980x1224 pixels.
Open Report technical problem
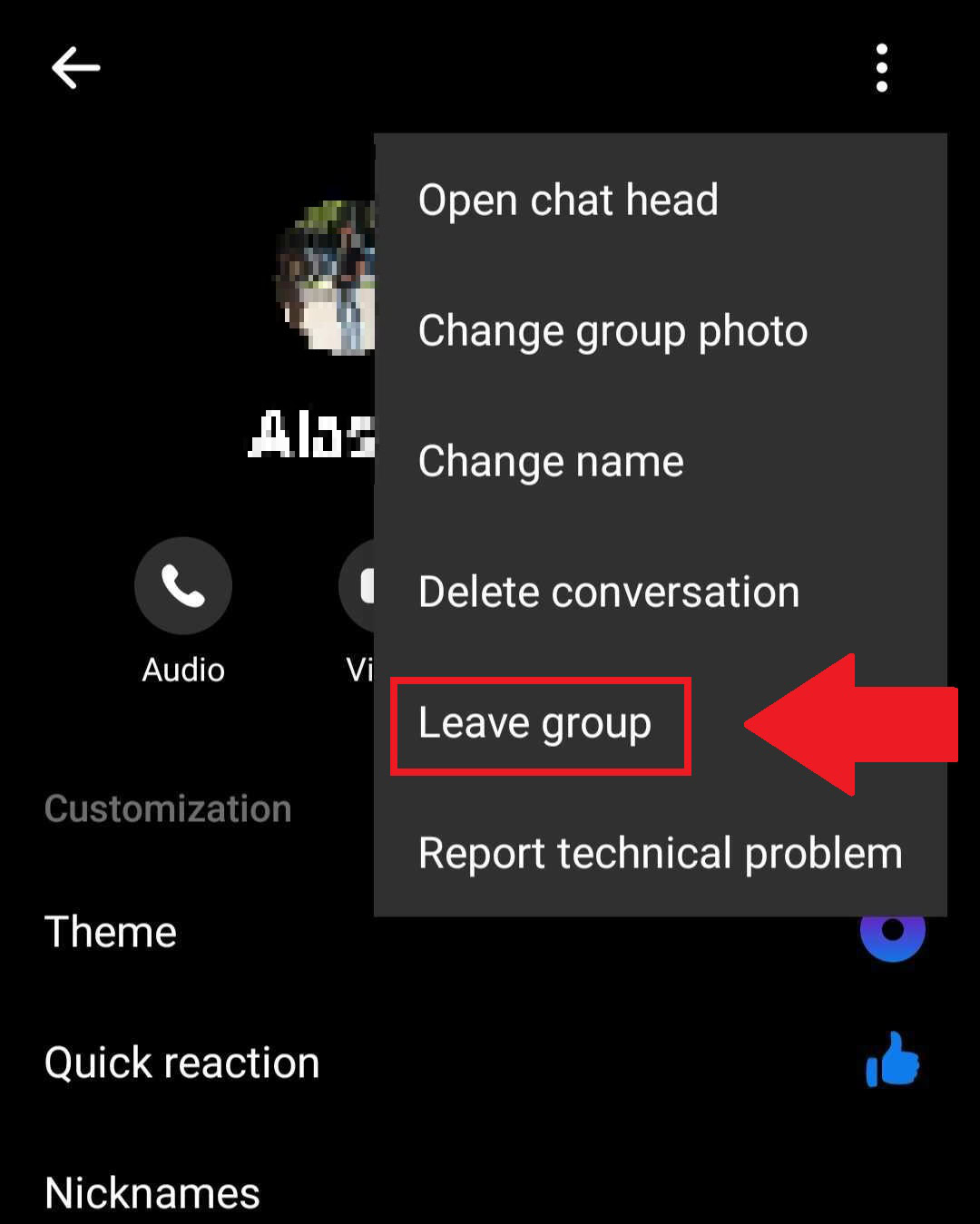pos(660,854)
